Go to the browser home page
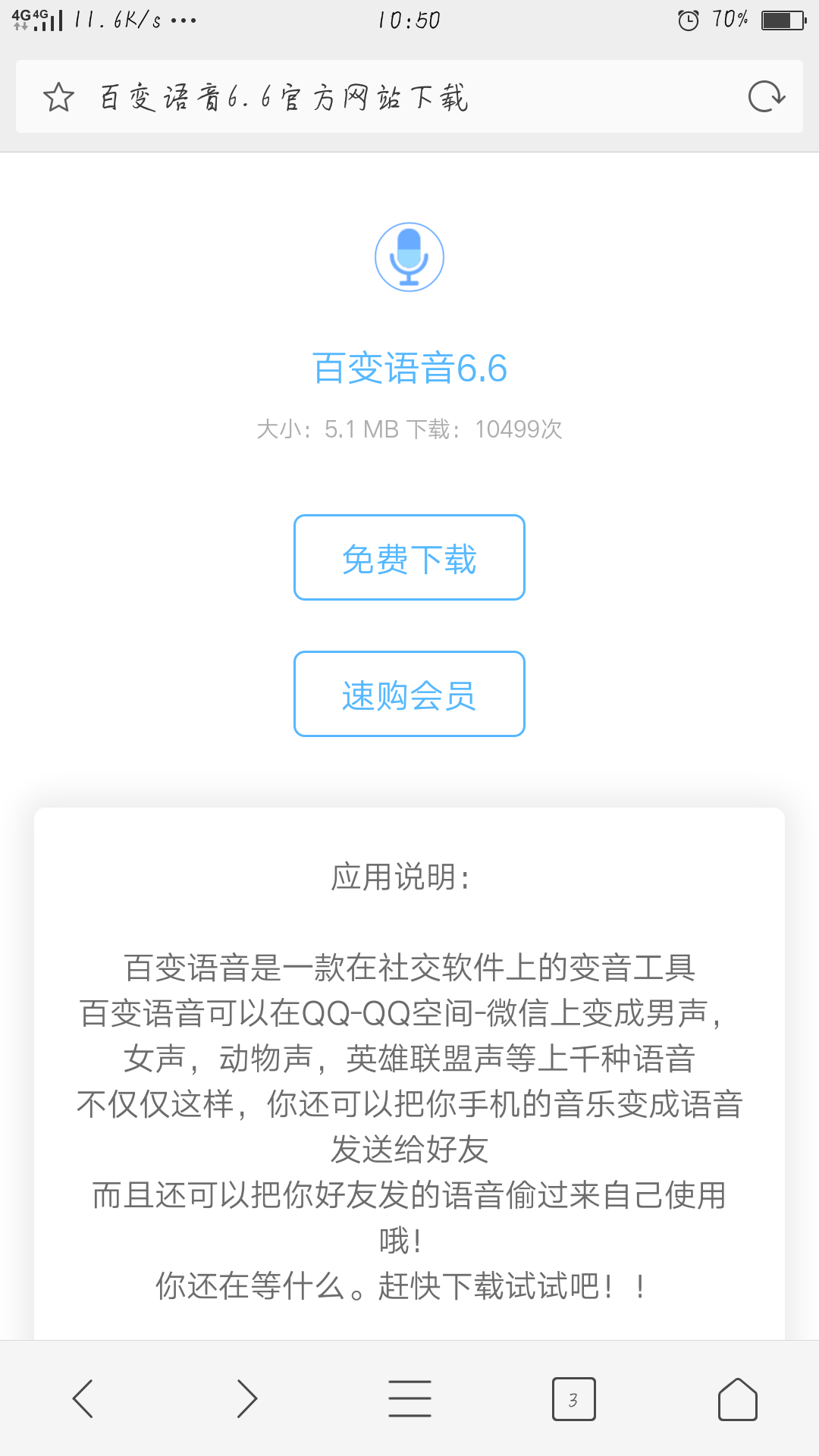Viewport: 819px width, 1456px height. coord(737,1398)
